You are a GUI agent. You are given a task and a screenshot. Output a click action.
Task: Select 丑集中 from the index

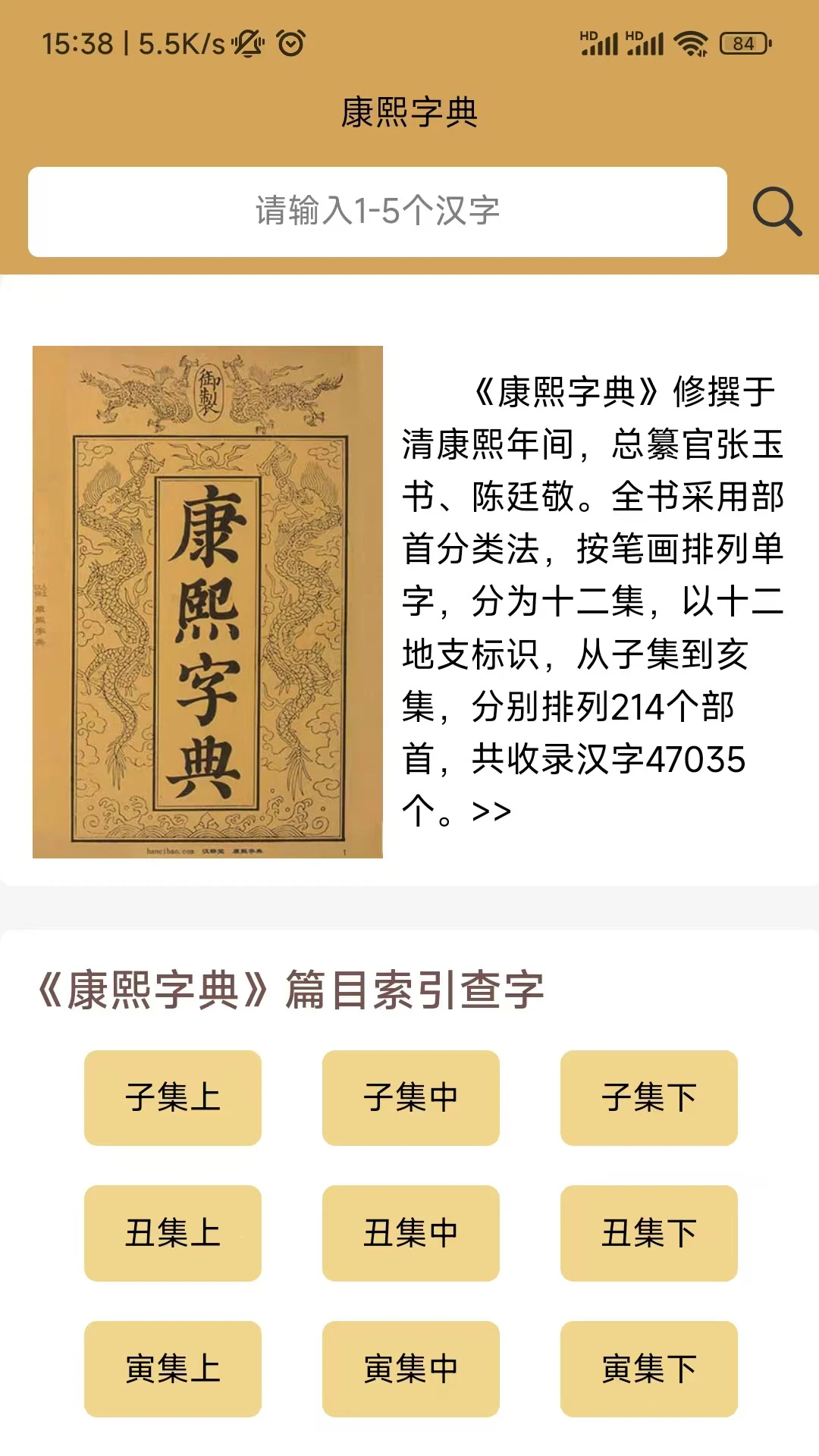coord(410,1233)
